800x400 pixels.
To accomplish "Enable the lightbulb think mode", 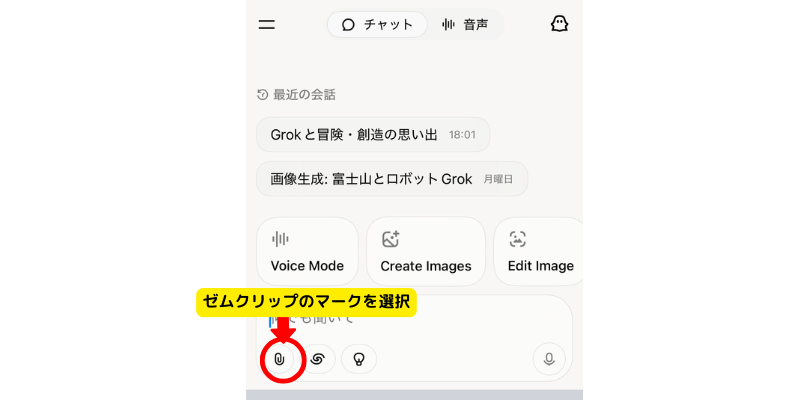I will 358,359.
